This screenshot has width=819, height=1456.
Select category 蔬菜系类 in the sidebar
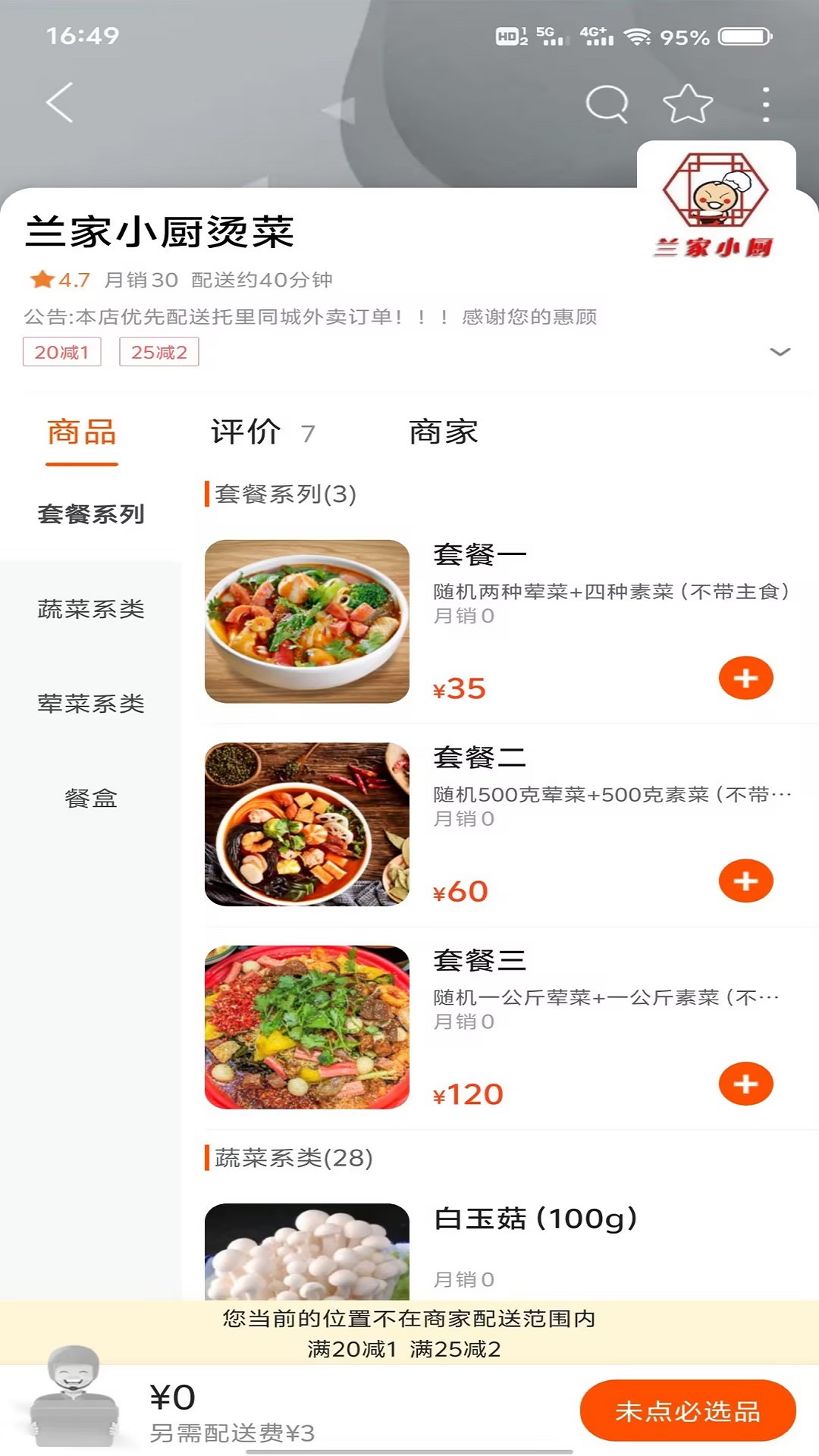pos(90,609)
